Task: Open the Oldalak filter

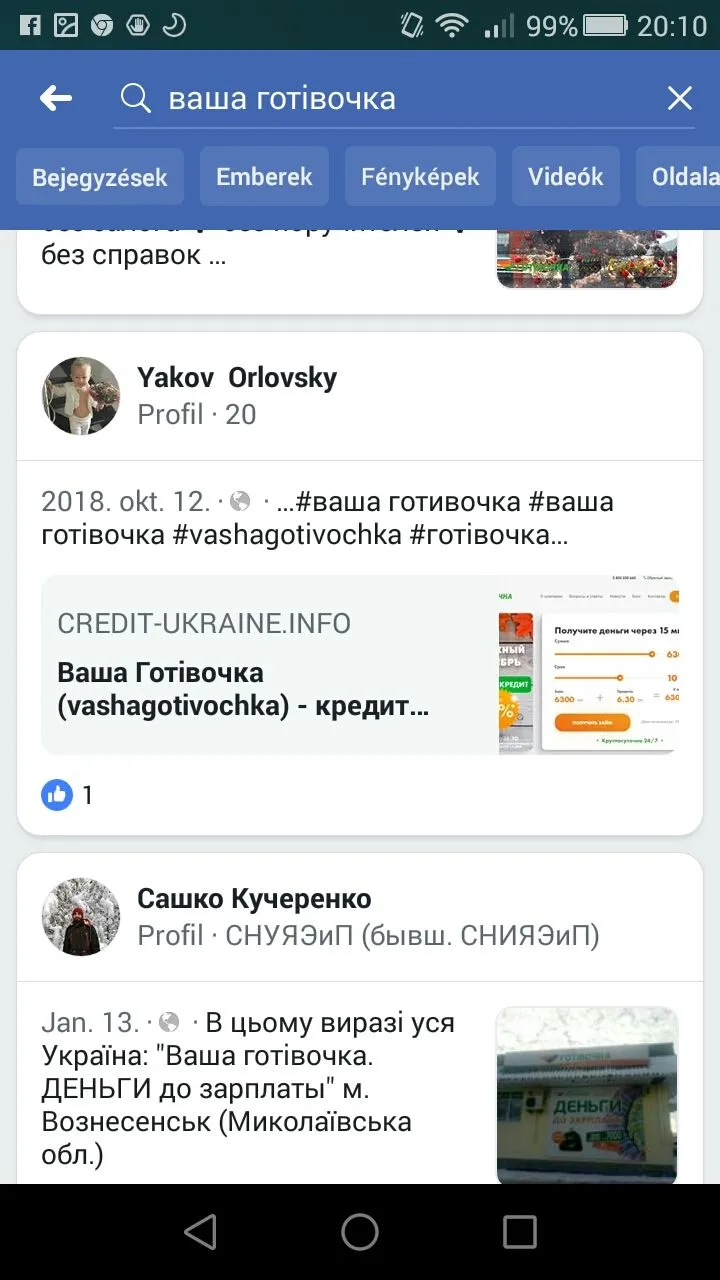Action: click(x=684, y=177)
